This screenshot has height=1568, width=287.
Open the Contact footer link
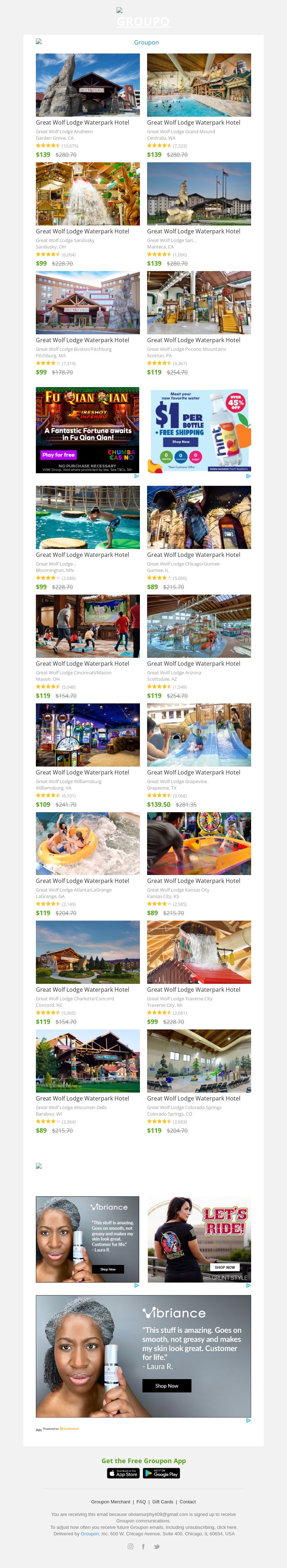click(187, 1502)
